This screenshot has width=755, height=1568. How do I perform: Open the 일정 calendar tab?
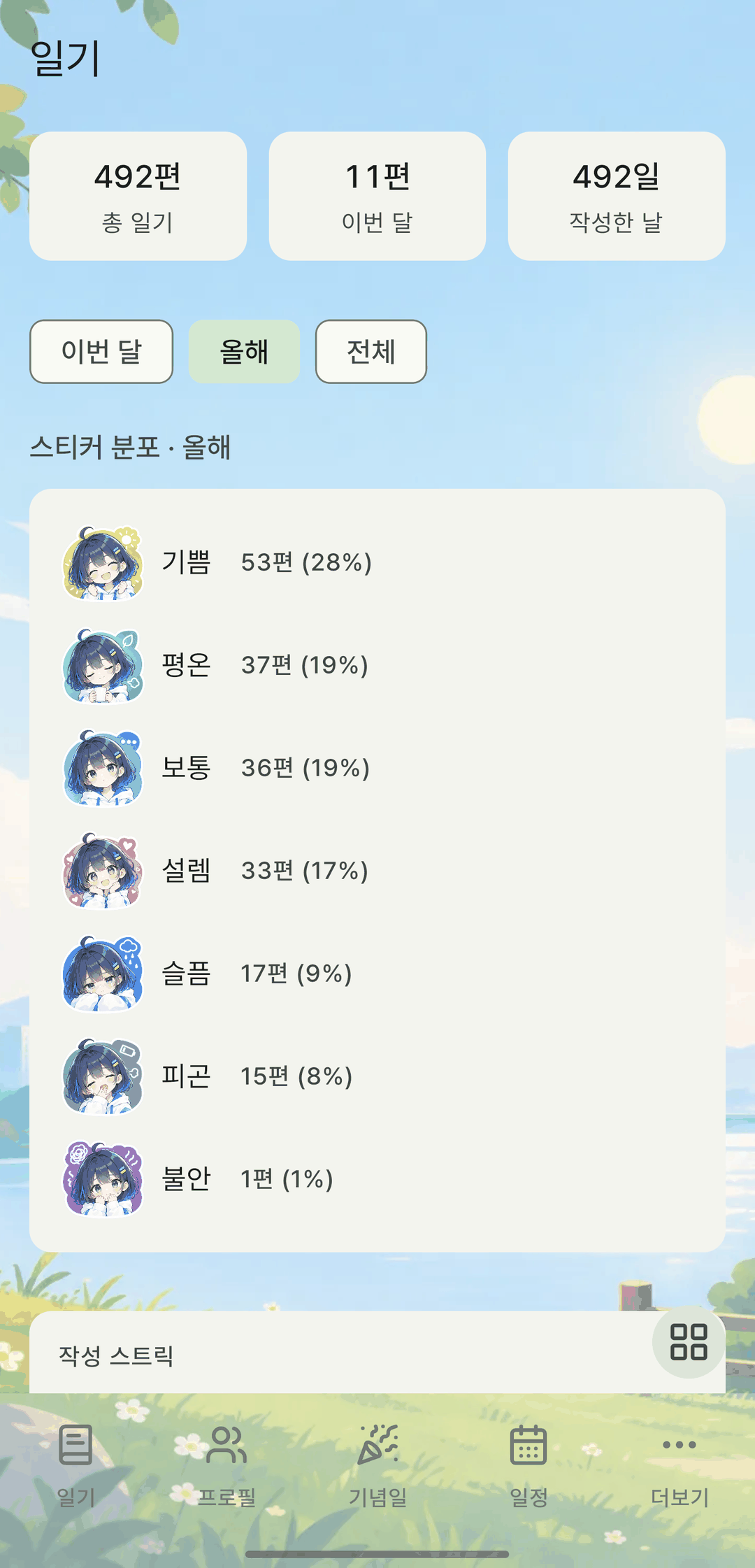528,1466
